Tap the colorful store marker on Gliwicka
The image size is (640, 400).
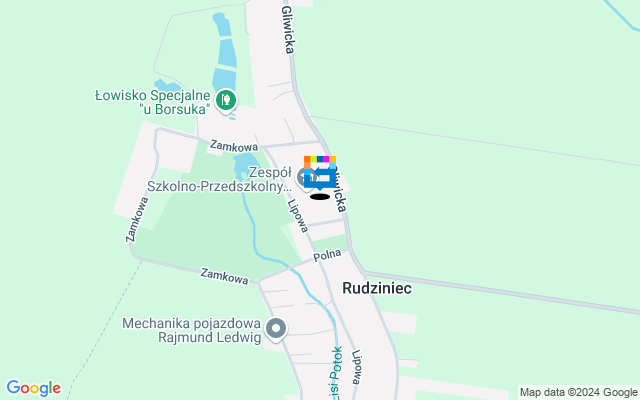[x=320, y=173]
